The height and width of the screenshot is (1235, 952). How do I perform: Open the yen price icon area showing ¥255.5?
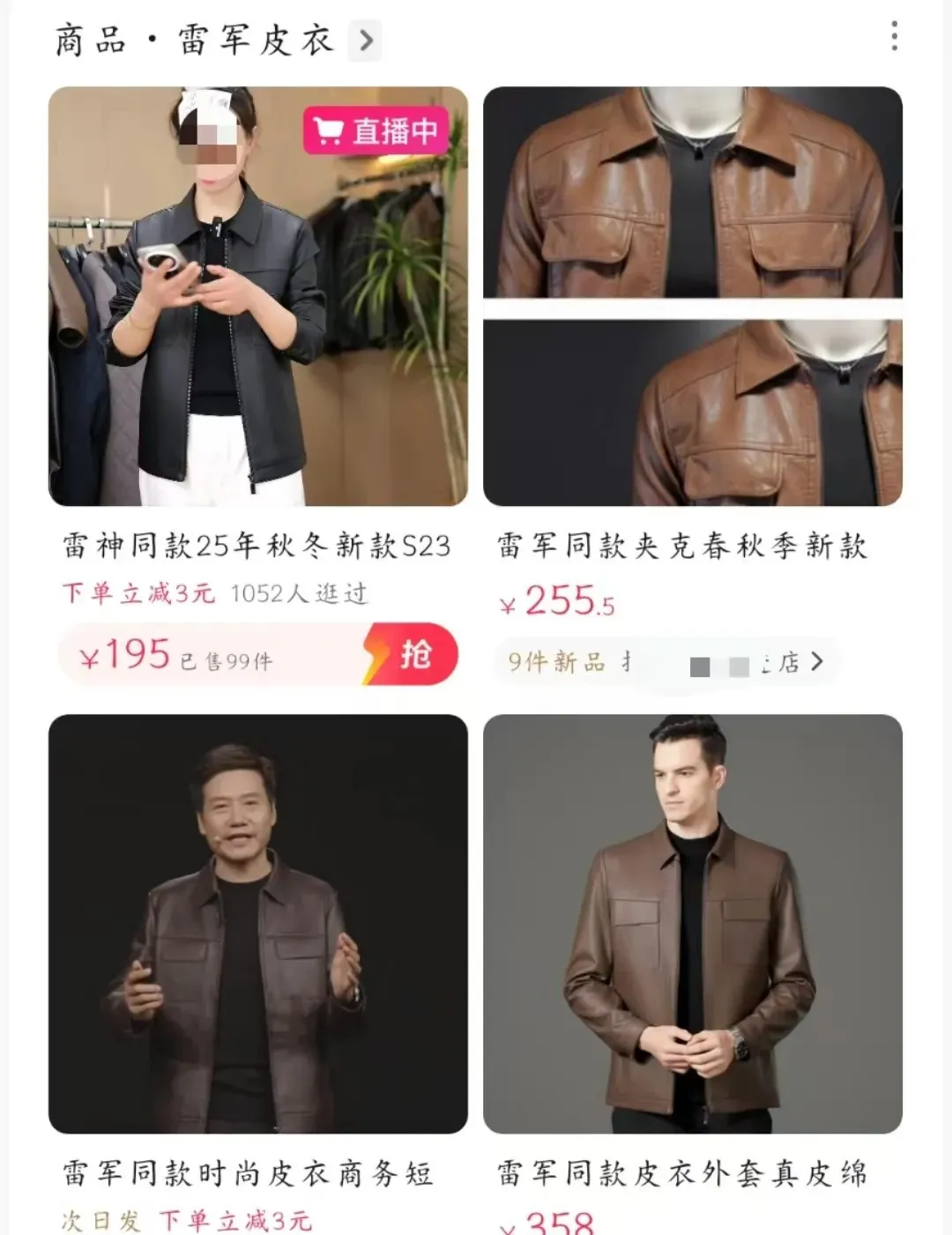[x=509, y=602]
